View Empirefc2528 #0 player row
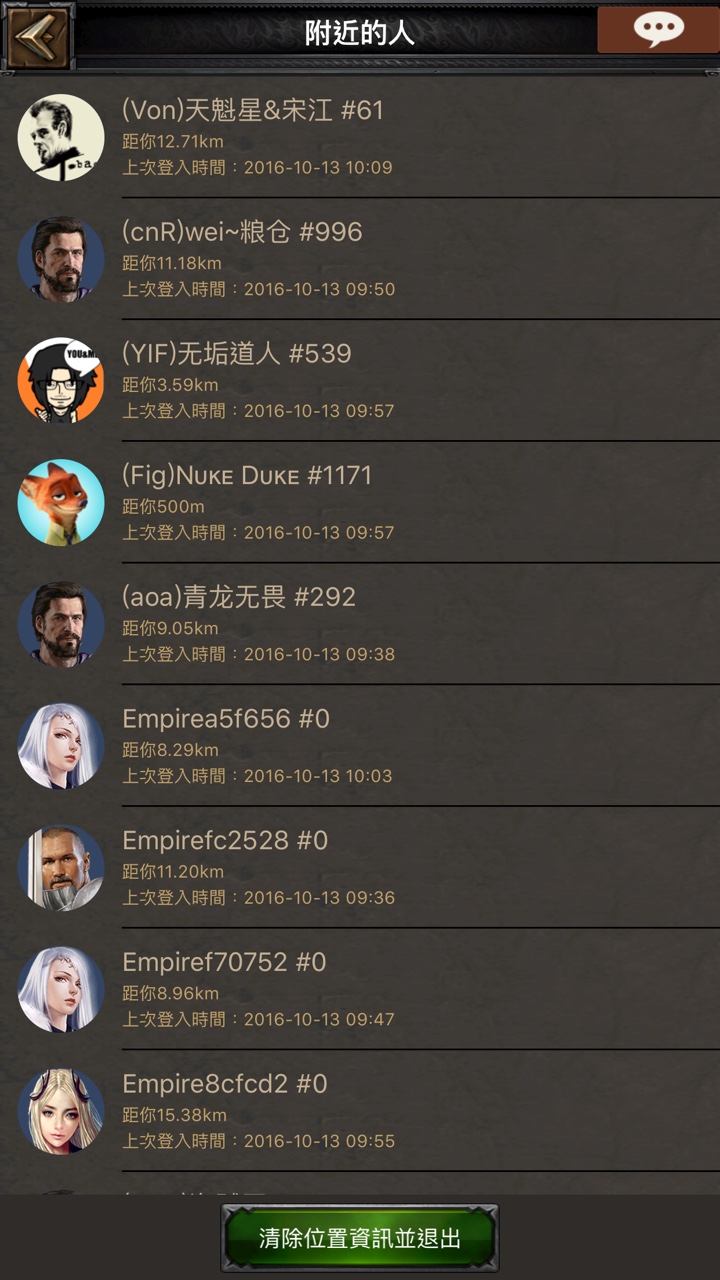 pyautogui.click(x=360, y=868)
